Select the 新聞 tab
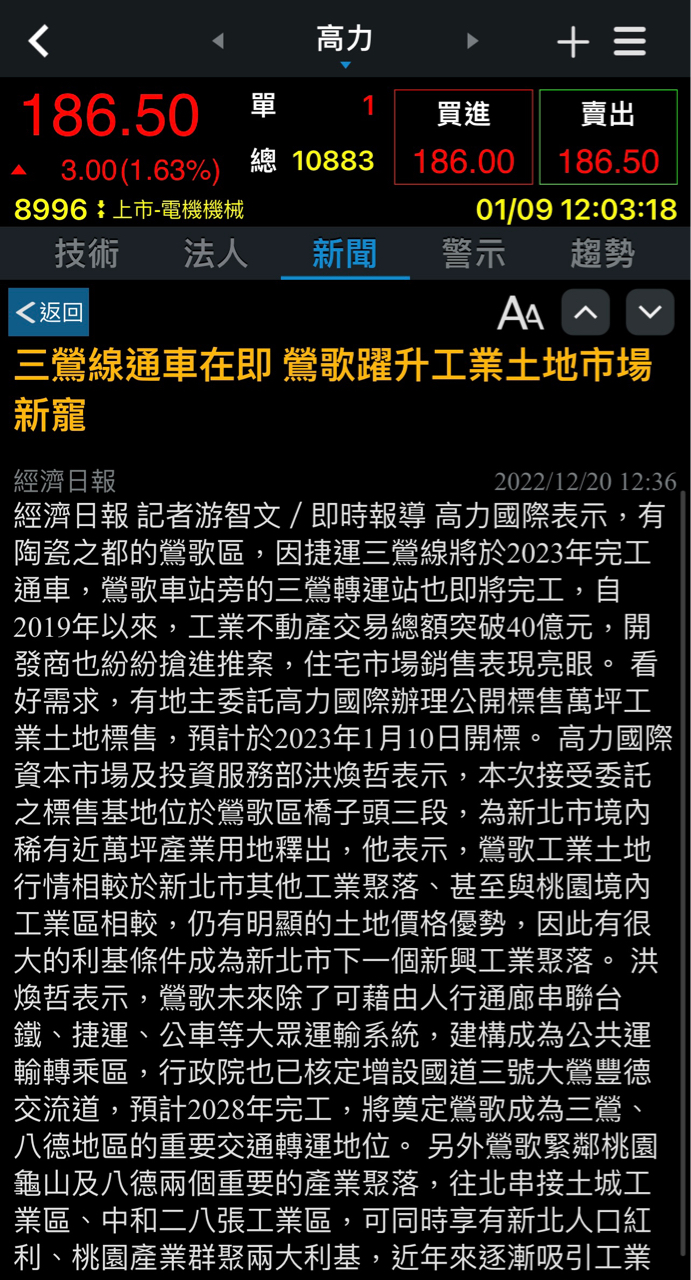This screenshot has height=1280, width=691. [x=344, y=254]
